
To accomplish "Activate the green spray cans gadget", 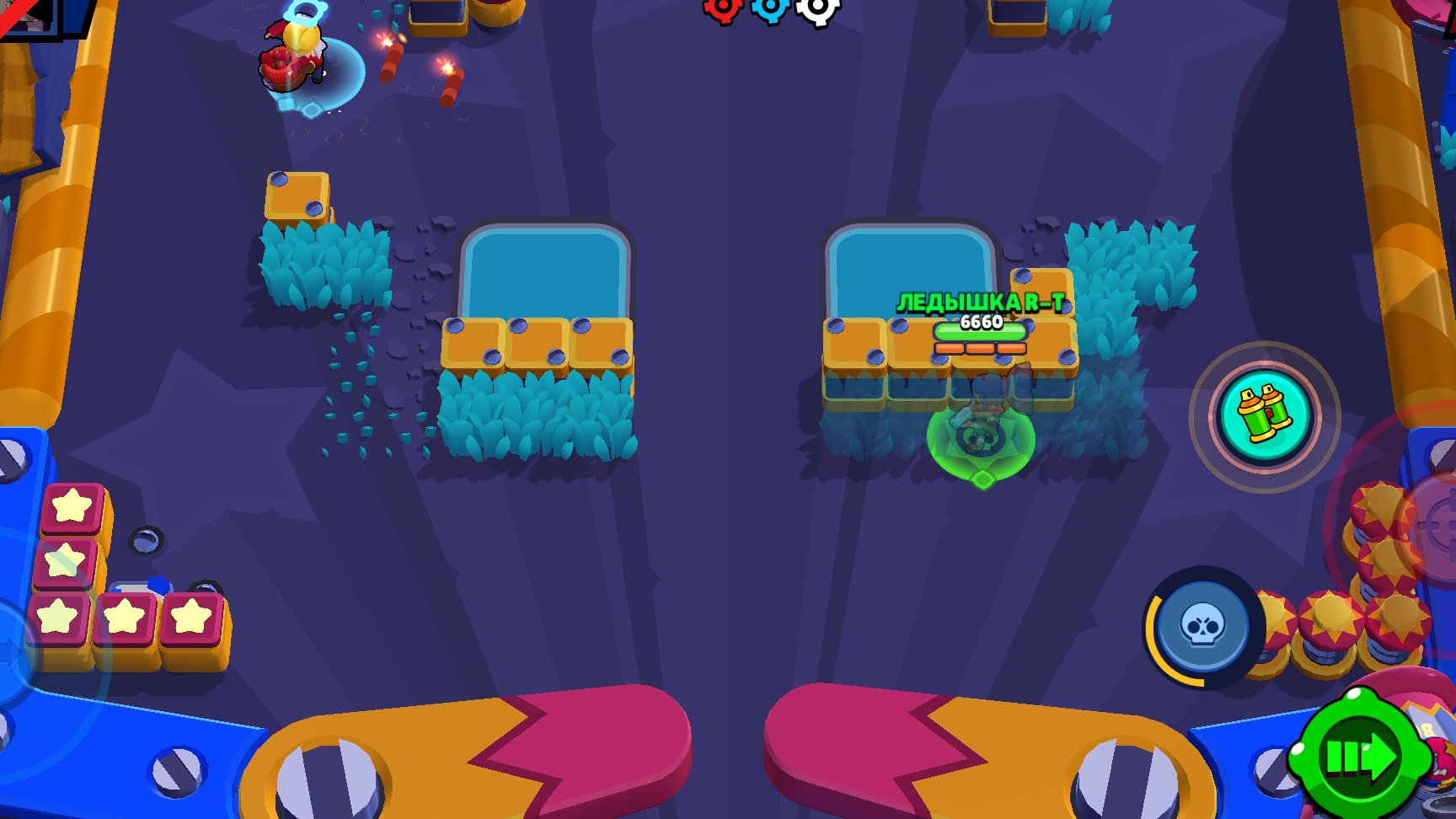I will tap(1264, 416).
